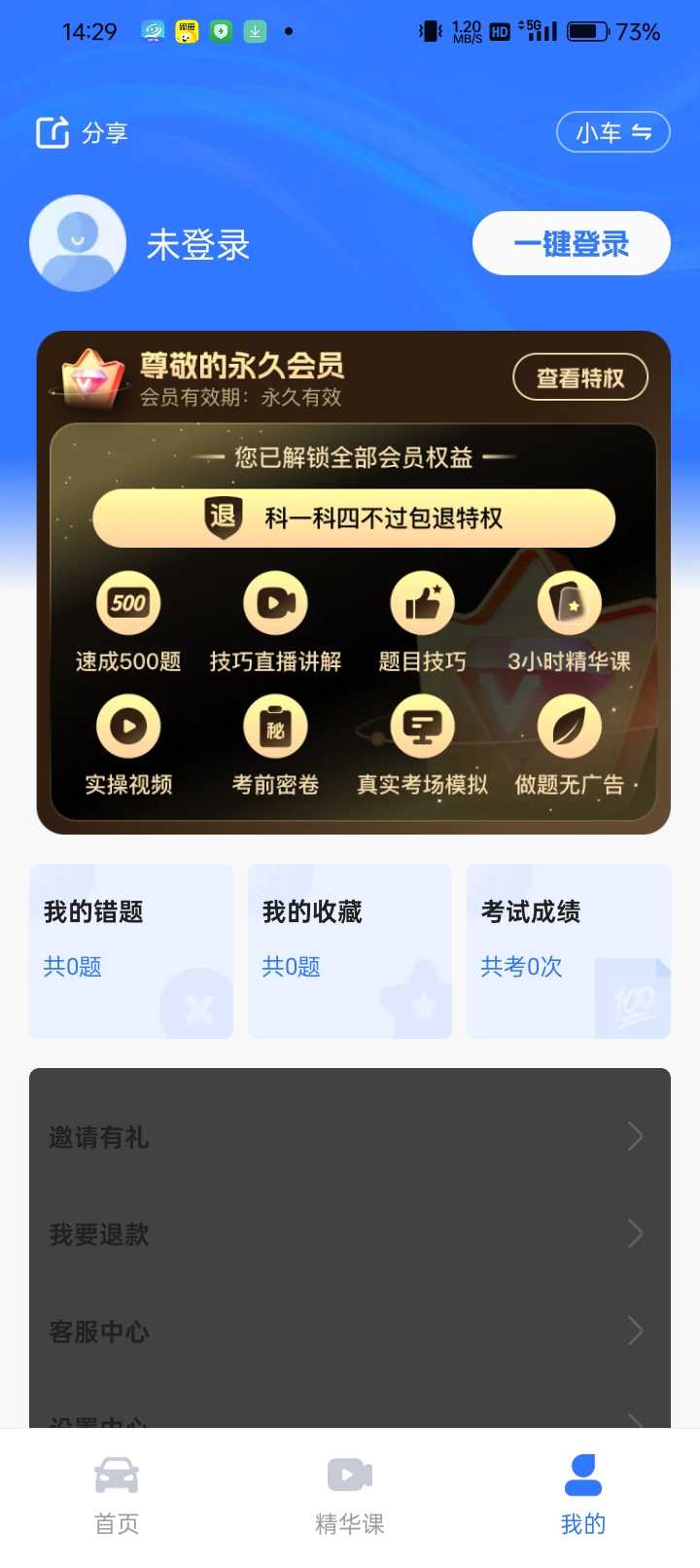Open the 我的错题 wrong-questions card
700x1568 pixels.
coord(131,951)
